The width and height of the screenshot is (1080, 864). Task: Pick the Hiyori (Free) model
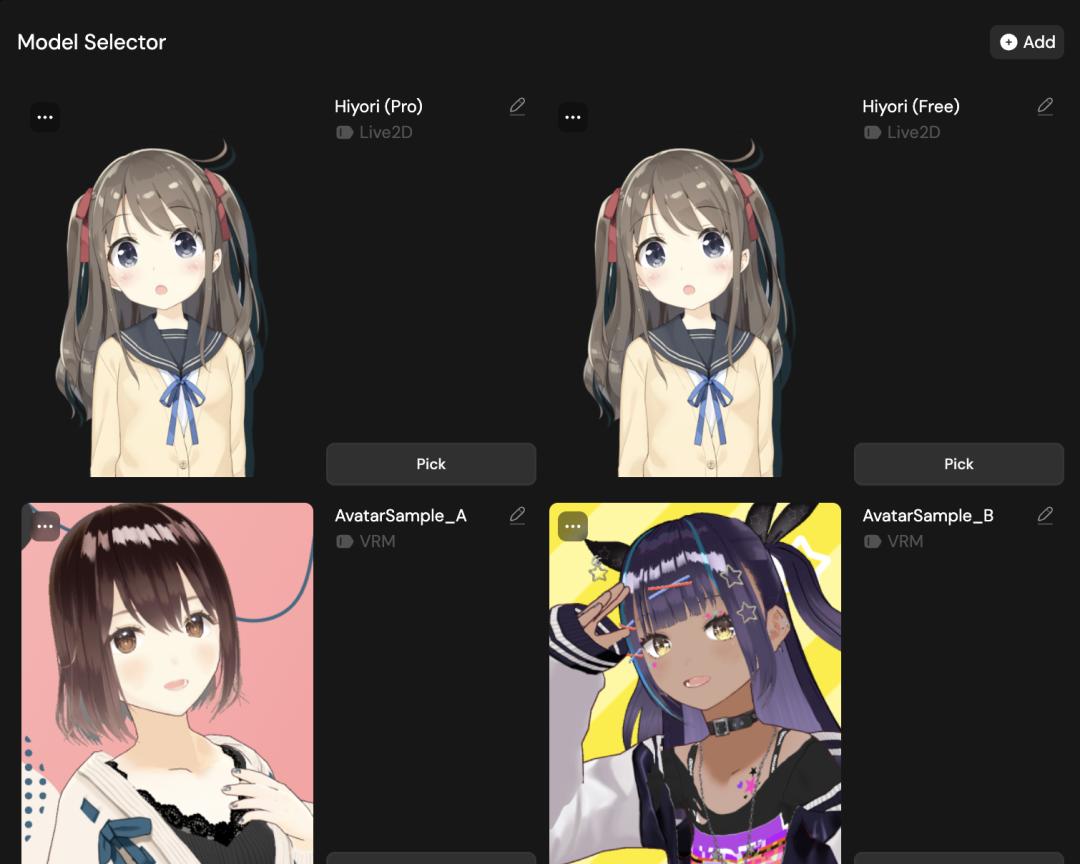coord(959,464)
